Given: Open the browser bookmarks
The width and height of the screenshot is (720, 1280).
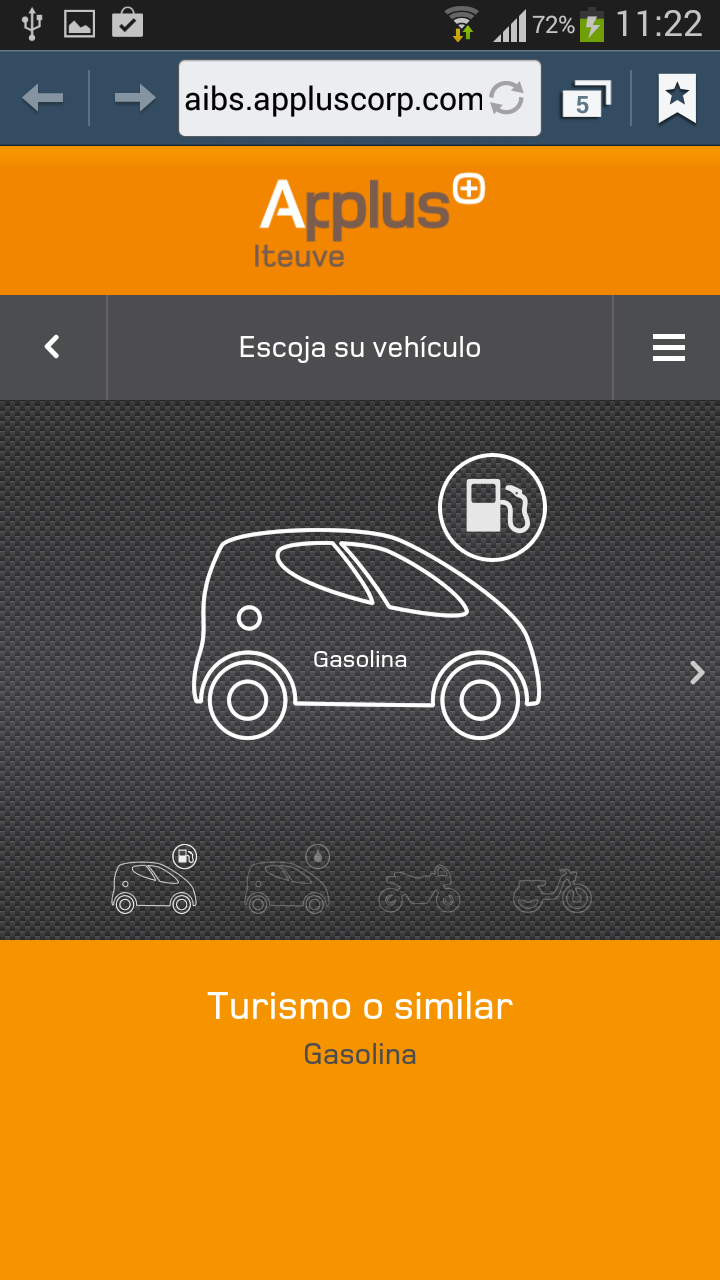Looking at the screenshot, I should pyautogui.click(x=677, y=98).
